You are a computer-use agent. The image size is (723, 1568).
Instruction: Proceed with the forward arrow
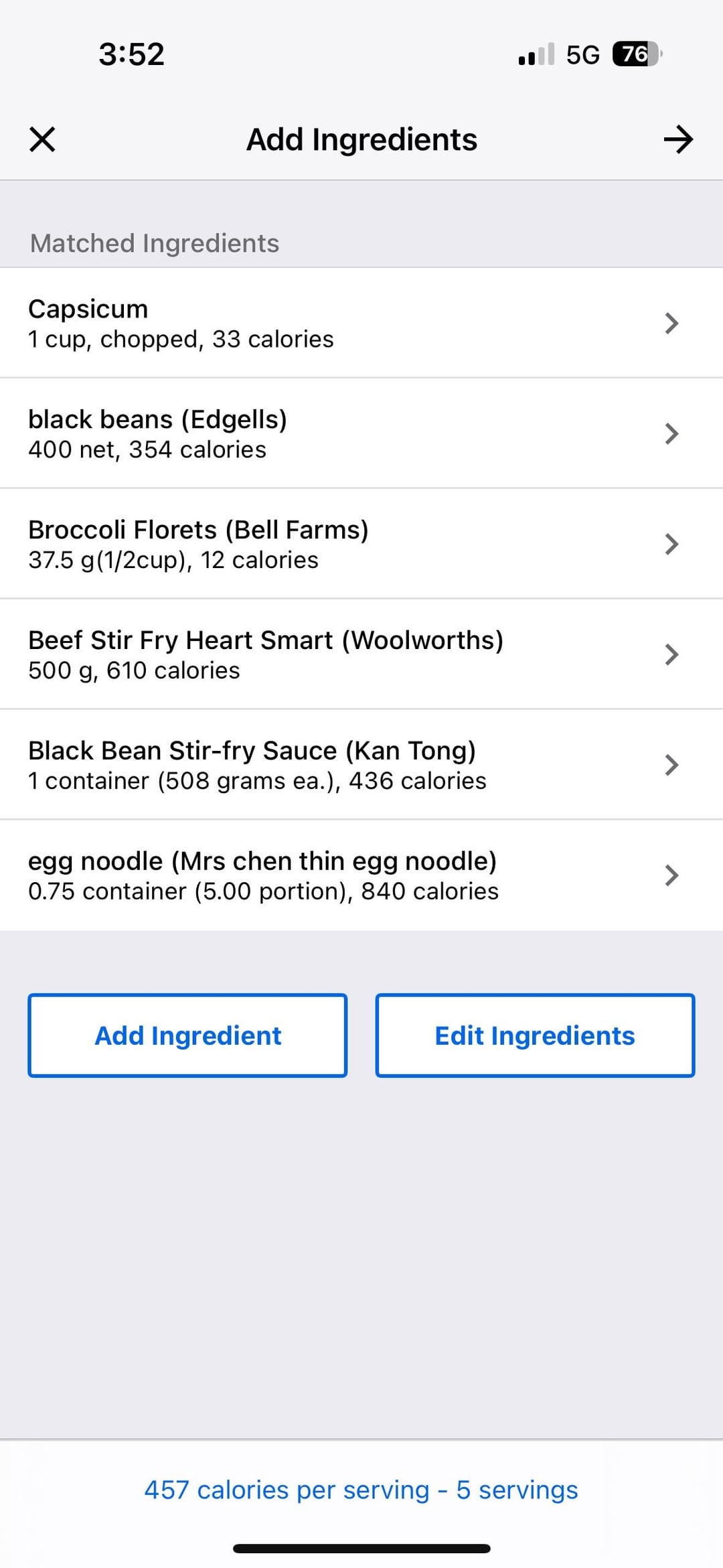[x=677, y=139]
